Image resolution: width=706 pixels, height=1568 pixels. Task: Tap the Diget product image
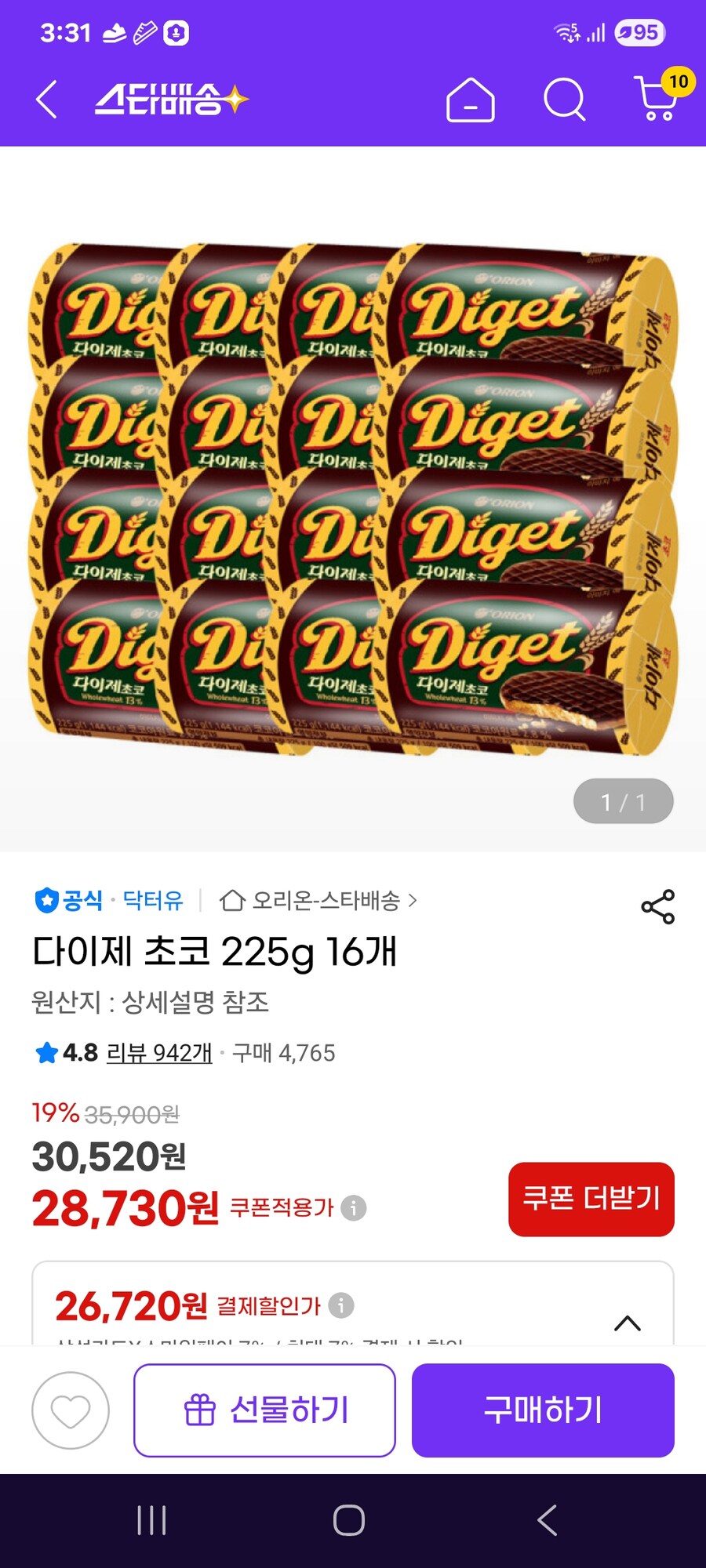(x=353, y=494)
